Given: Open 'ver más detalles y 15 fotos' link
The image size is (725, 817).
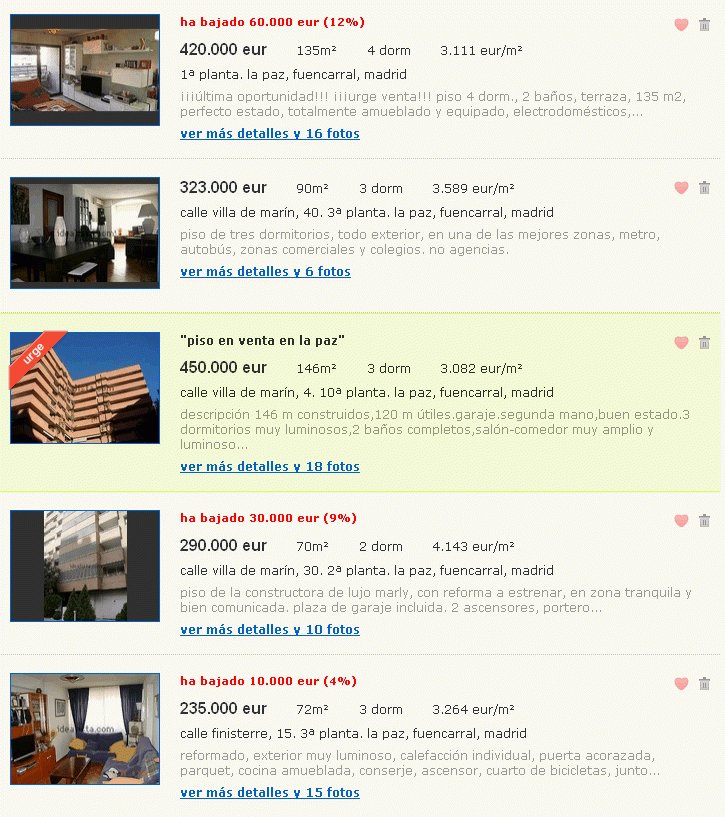Looking at the screenshot, I should click(x=269, y=793).
